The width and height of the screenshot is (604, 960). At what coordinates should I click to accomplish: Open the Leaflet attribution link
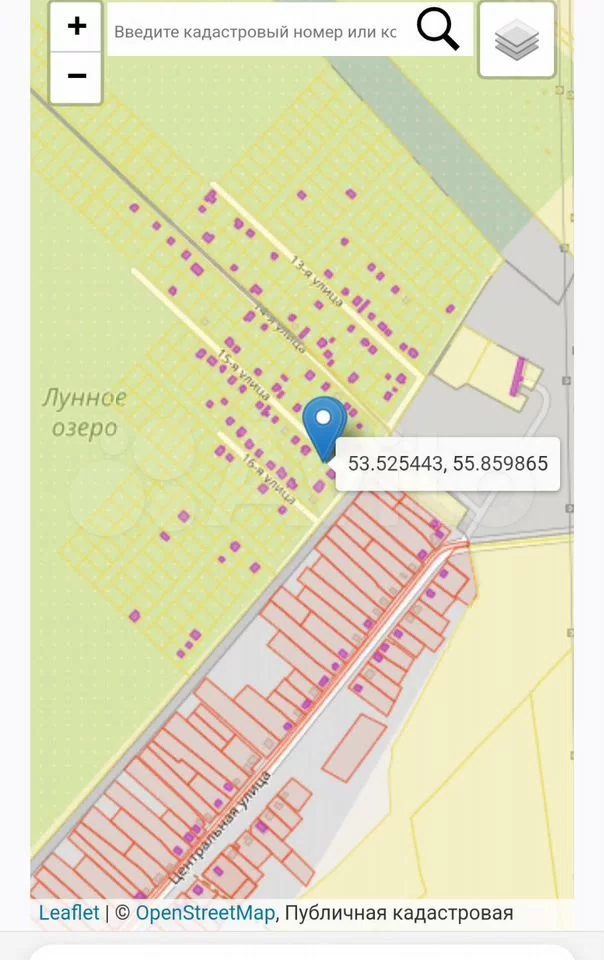(x=69, y=912)
